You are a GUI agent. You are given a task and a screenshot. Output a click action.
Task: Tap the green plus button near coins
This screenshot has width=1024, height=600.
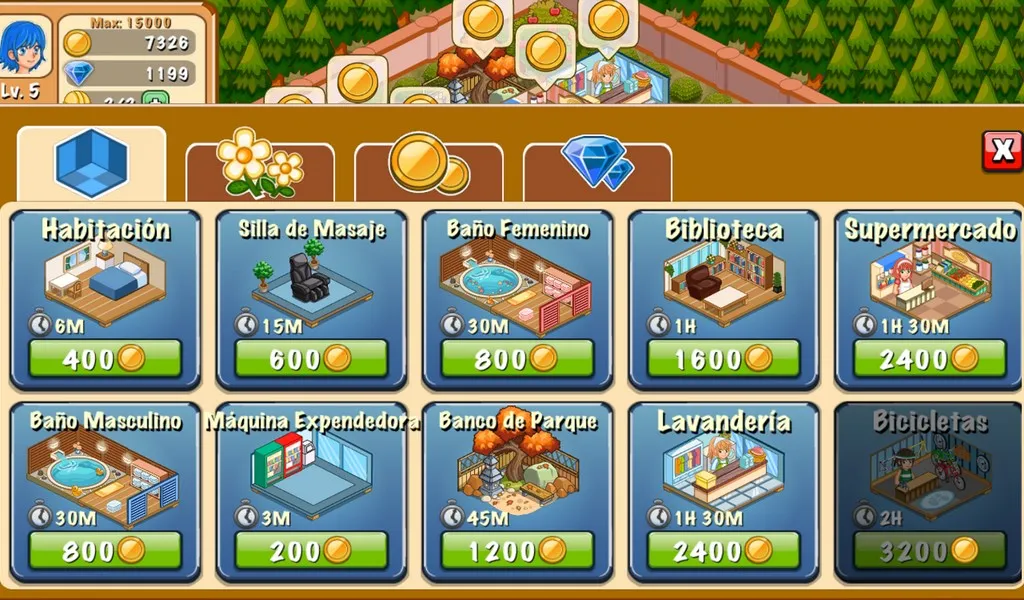pyautogui.click(x=153, y=98)
